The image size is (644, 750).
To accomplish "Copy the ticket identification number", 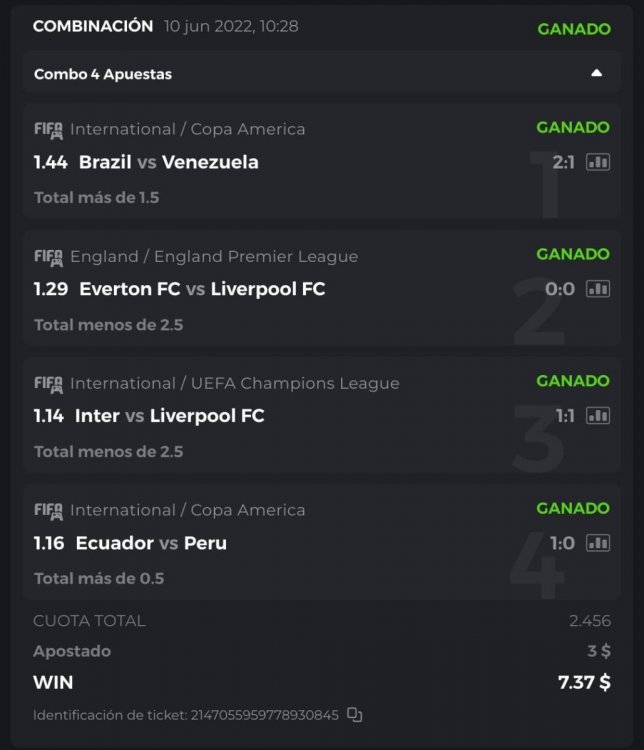I will tap(354, 715).
